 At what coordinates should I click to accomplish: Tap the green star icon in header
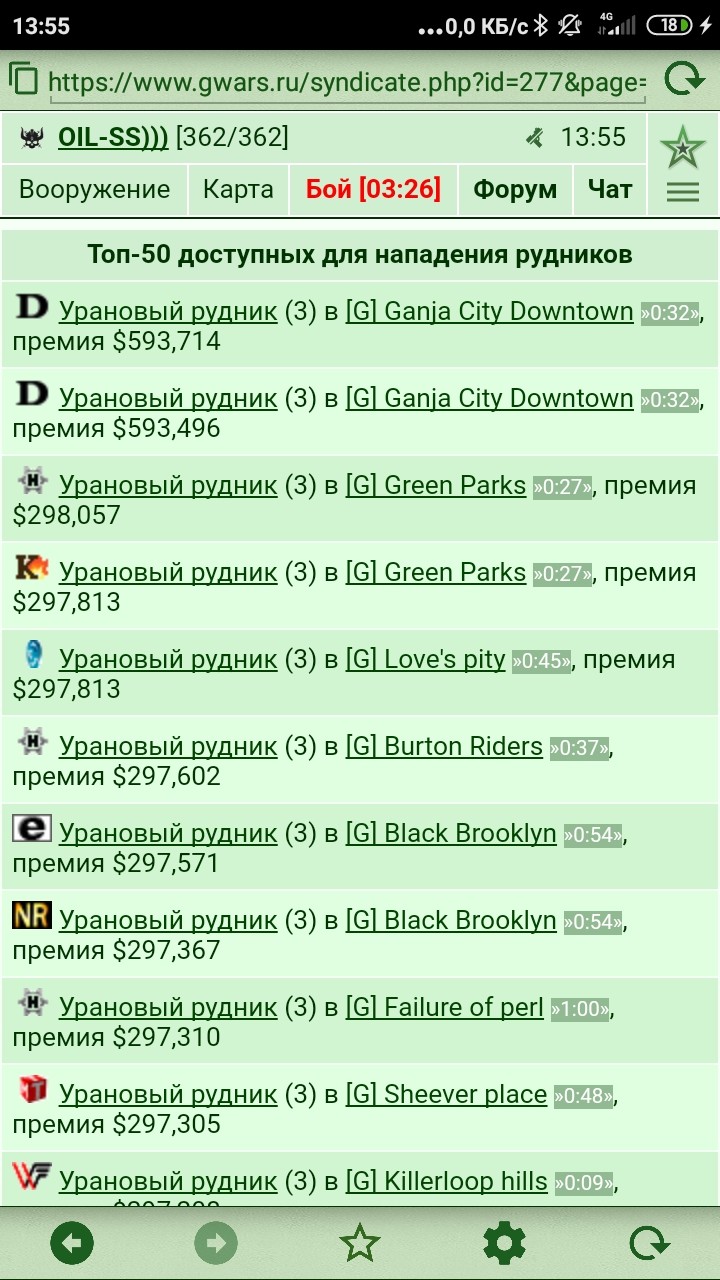pos(683,149)
